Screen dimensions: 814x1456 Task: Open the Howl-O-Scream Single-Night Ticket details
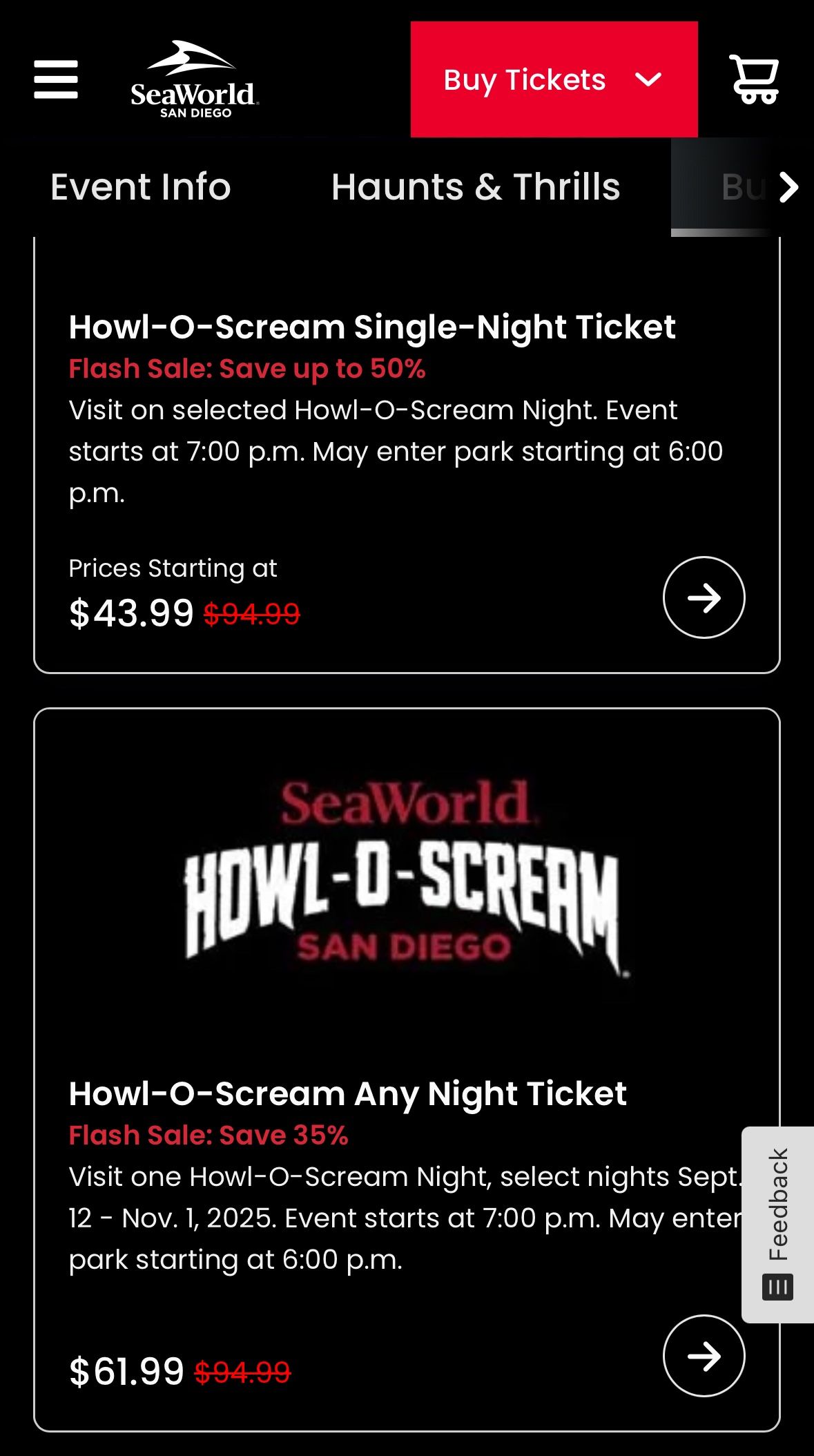[x=373, y=326]
